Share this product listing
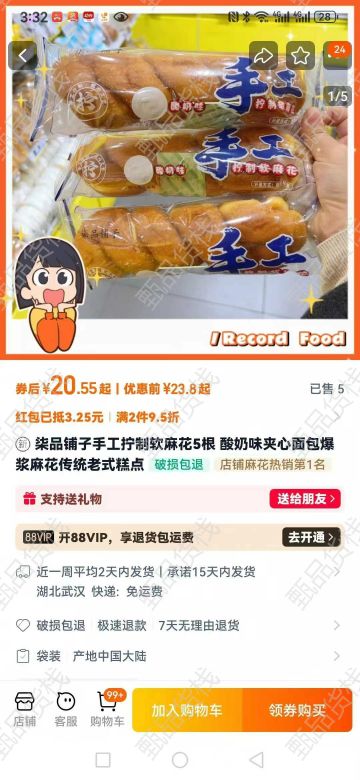The image size is (360, 780). [x=263, y=56]
